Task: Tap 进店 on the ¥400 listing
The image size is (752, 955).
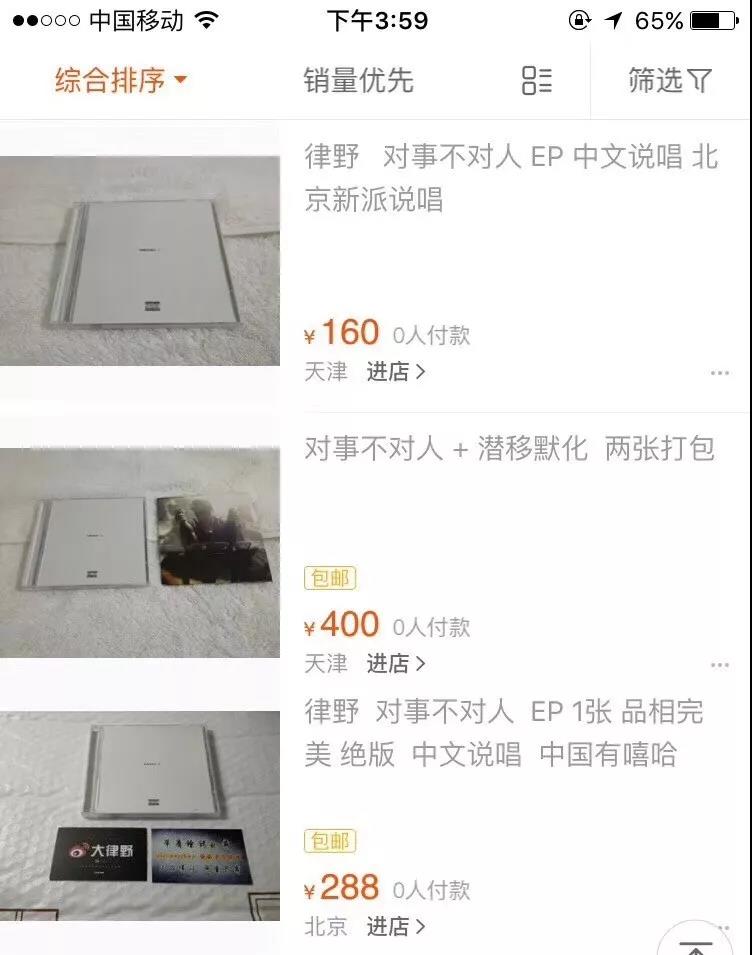Action: pos(395,663)
